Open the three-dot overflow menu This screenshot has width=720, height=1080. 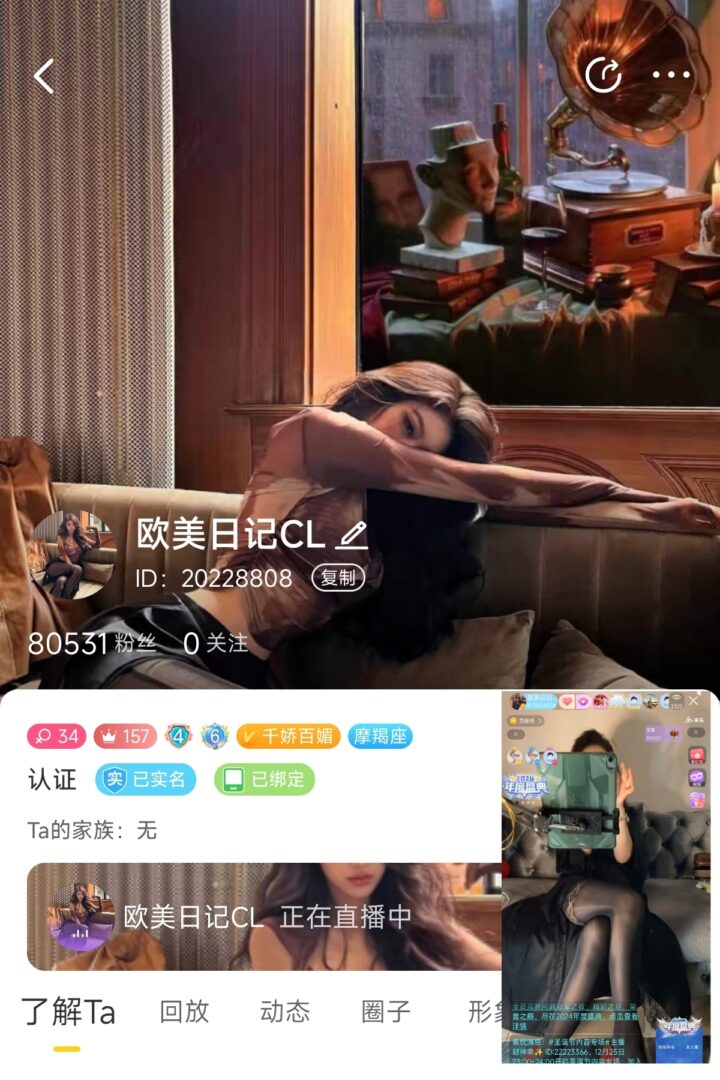tap(671, 75)
